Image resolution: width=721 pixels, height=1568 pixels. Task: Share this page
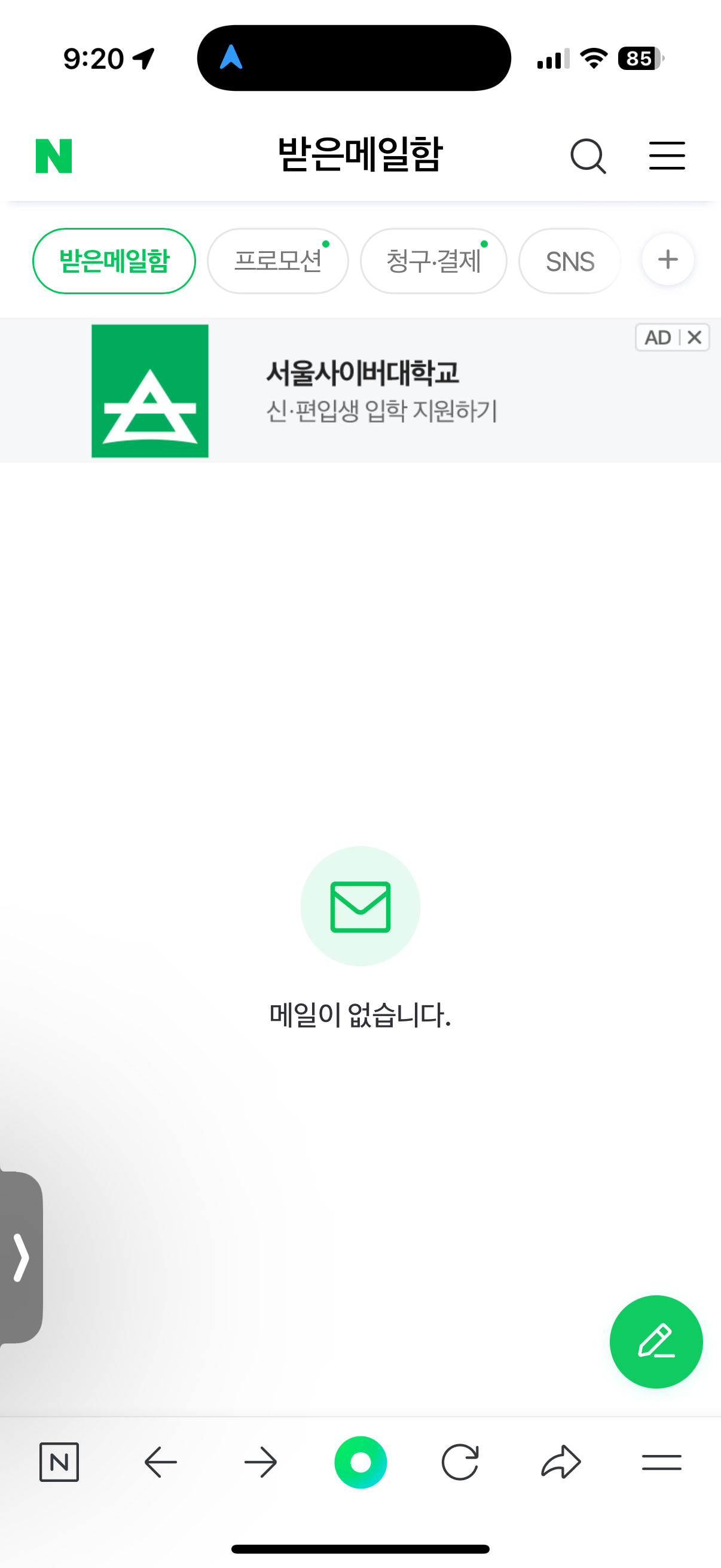point(560,1462)
